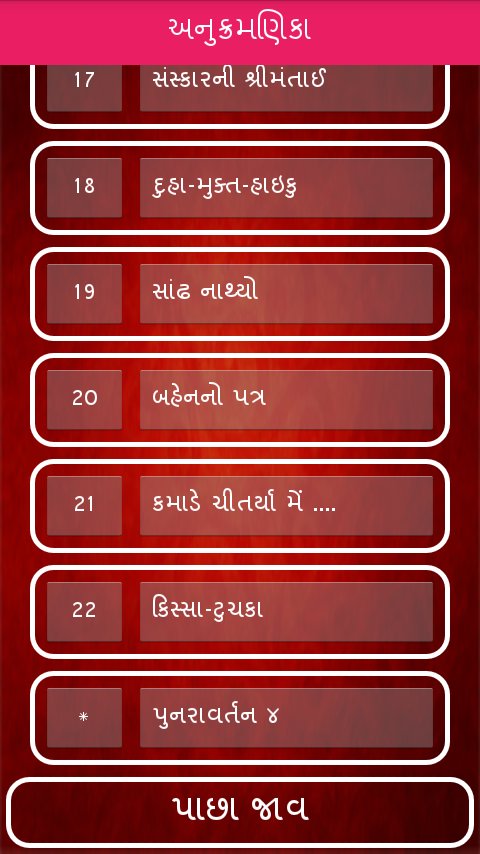Go back with the પાછા જાવ button
Image resolution: width=480 pixels, height=854 pixels.
click(240, 812)
